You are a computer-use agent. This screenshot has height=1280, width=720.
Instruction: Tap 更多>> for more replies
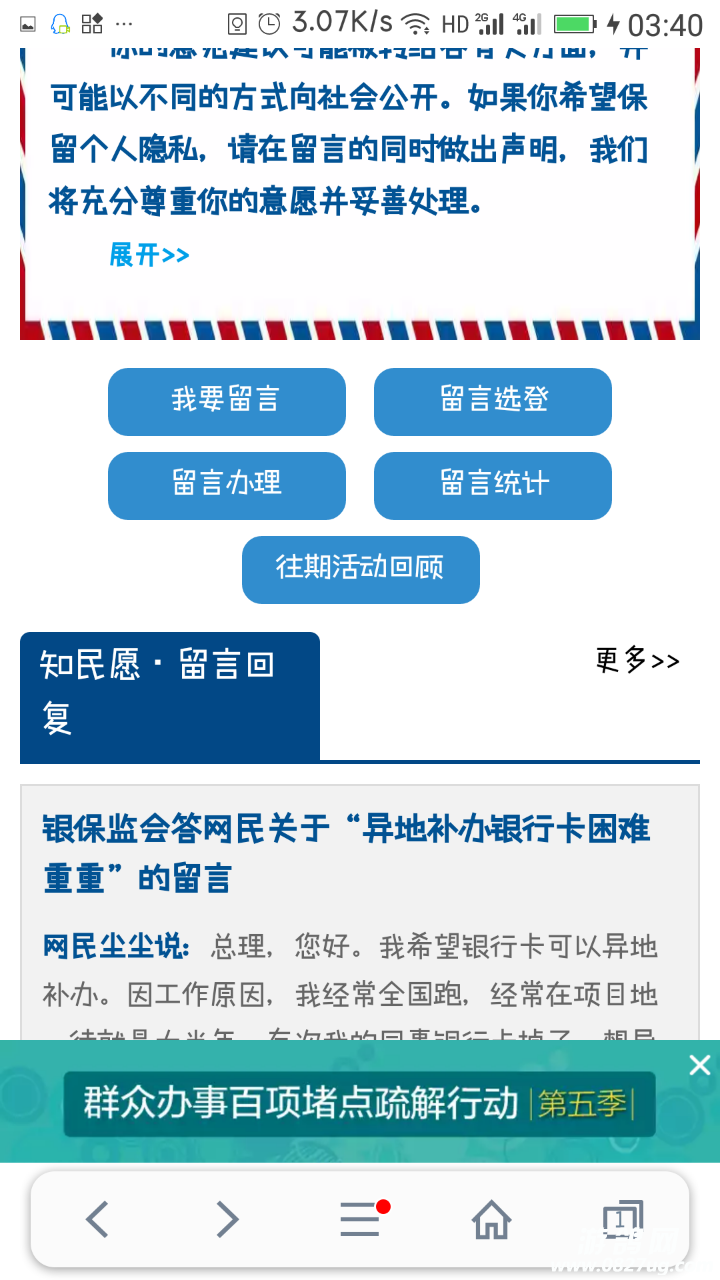[x=637, y=661]
